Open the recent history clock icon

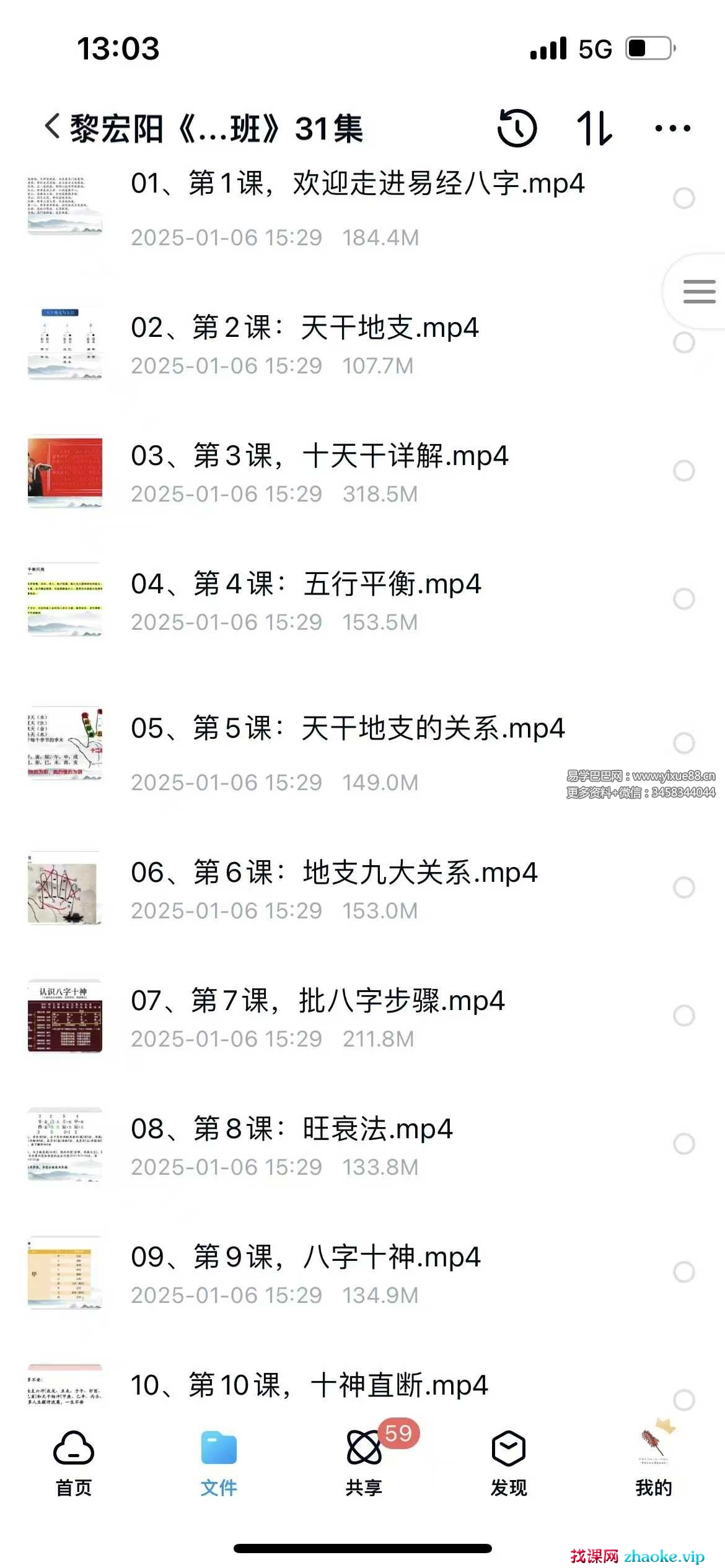point(517,128)
